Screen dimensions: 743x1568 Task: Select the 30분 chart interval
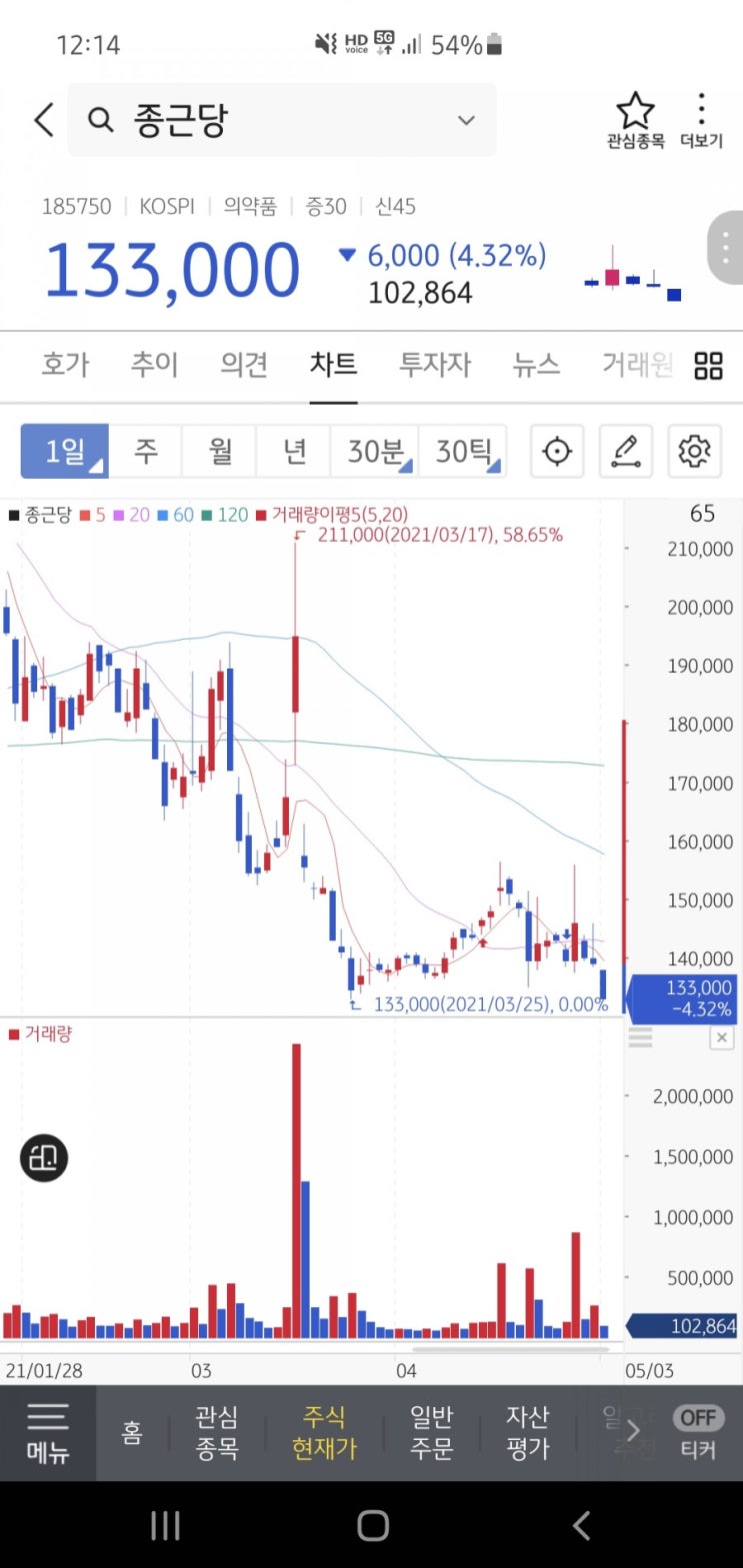coord(376,452)
